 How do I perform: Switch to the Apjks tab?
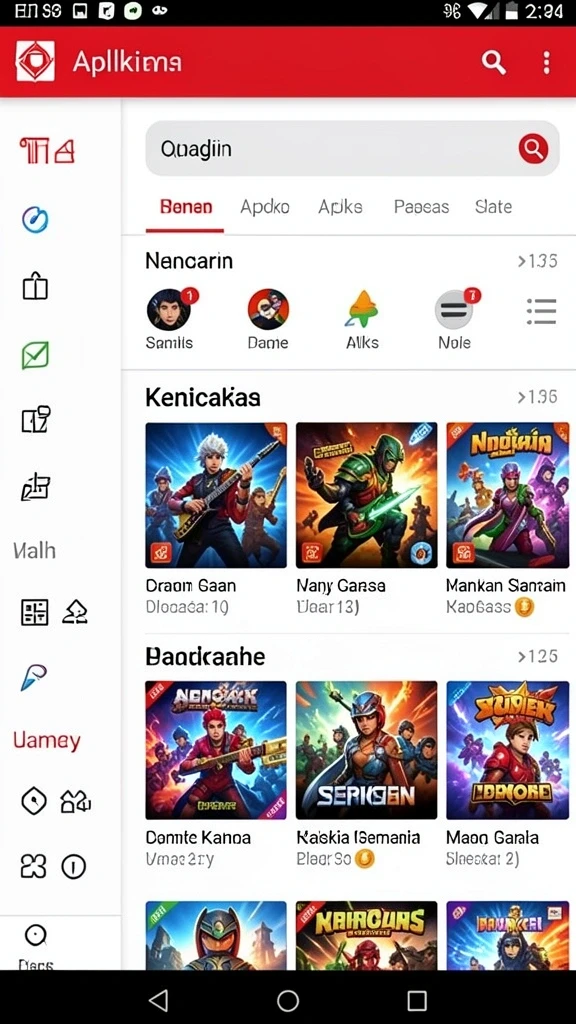pos(340,207)
